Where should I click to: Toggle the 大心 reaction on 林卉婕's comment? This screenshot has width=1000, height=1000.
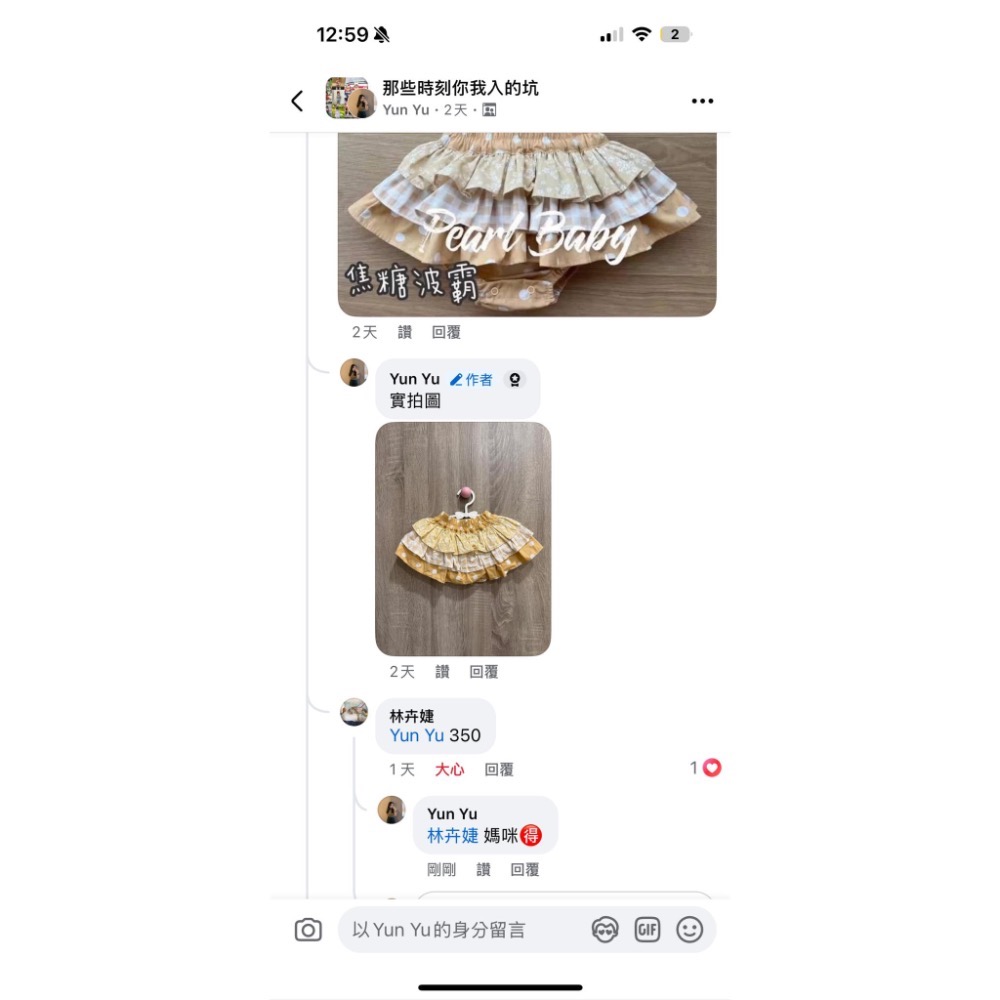(x=449, y=769)
